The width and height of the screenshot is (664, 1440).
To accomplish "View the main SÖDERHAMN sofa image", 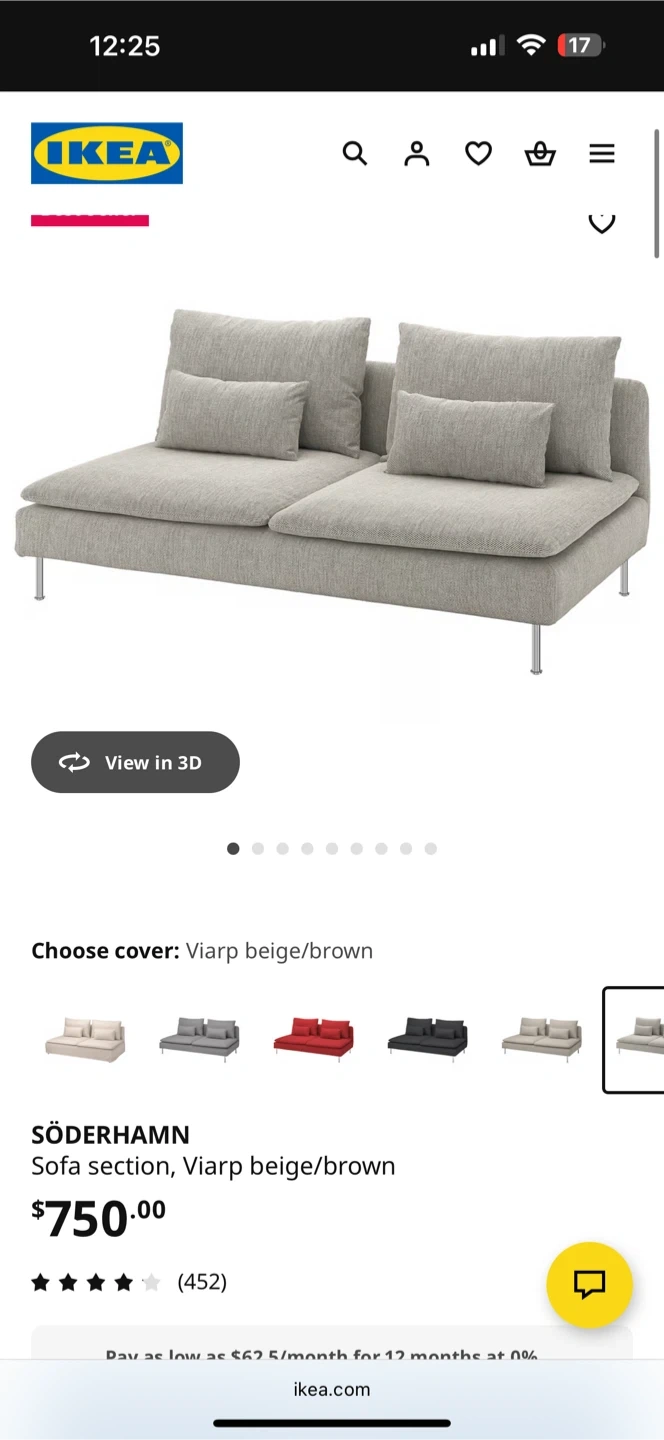I will tap(332, 490).
